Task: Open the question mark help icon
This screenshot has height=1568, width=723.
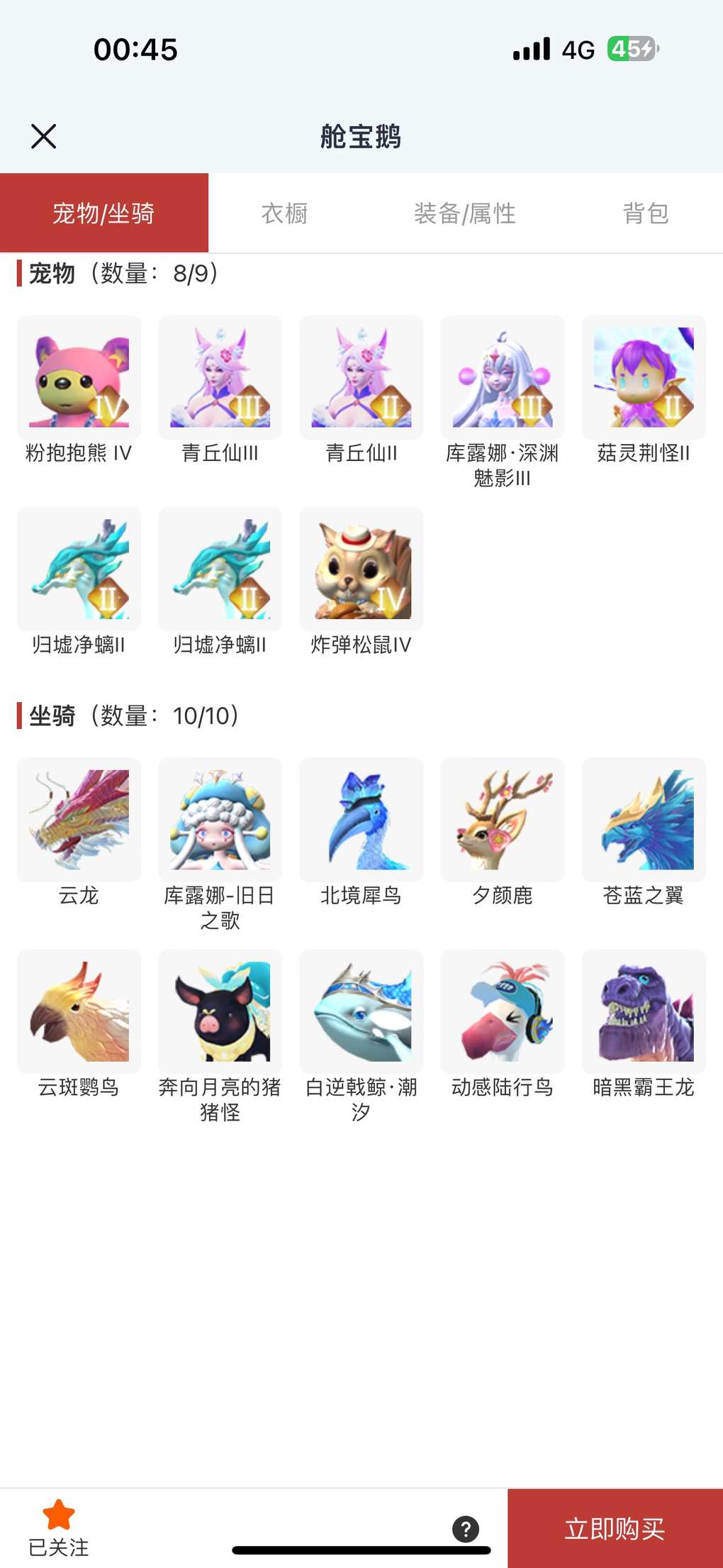Action: click(x=465, y=1529)
